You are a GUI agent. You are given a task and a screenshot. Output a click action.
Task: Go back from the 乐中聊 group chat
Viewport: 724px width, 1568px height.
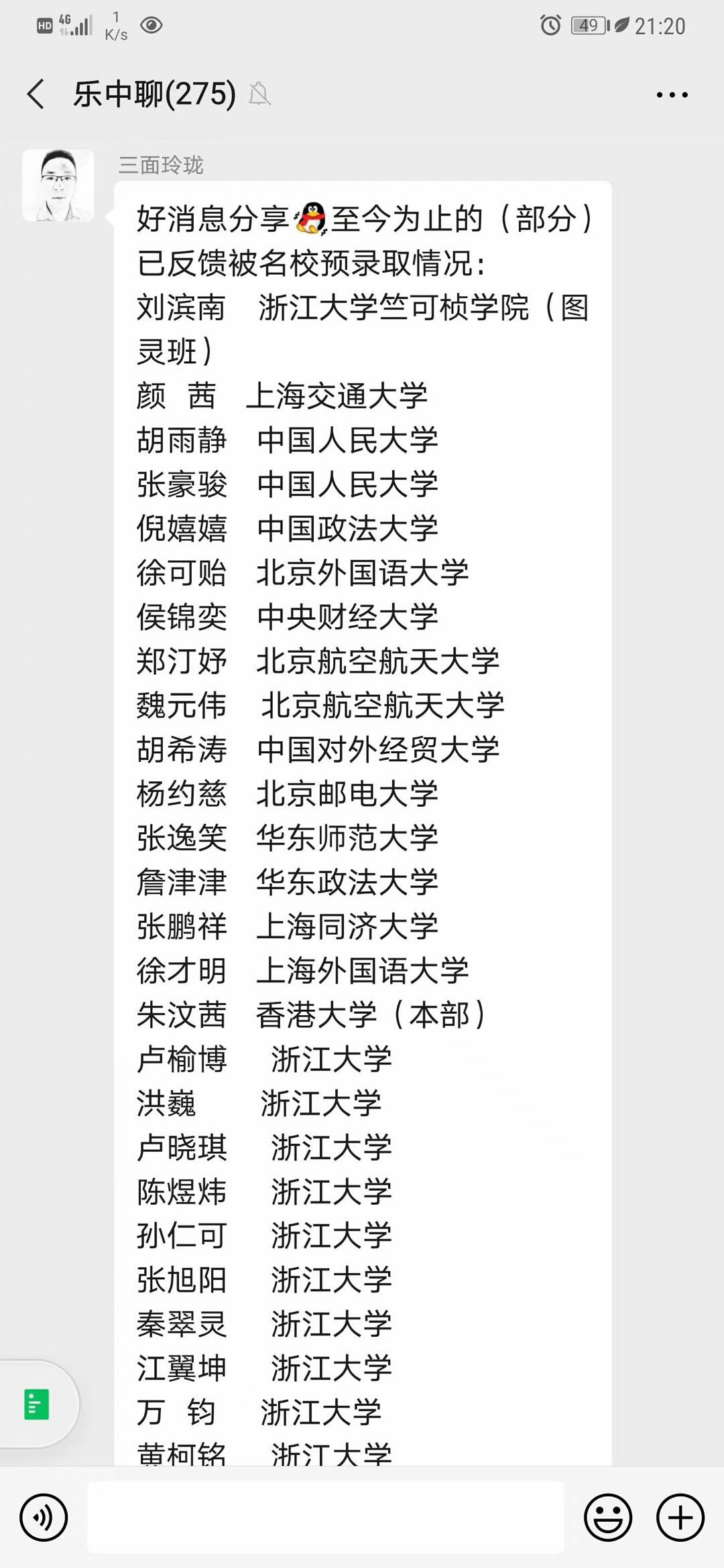(36, 94)
